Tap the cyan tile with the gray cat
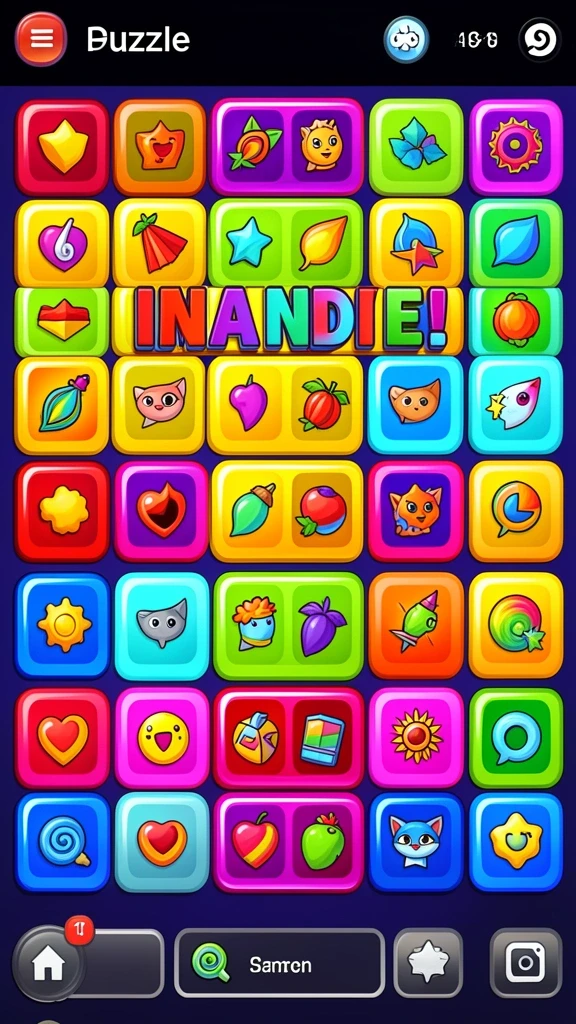Image resolution: width=576 pixels, height=1024 pixels. (162, 626)
